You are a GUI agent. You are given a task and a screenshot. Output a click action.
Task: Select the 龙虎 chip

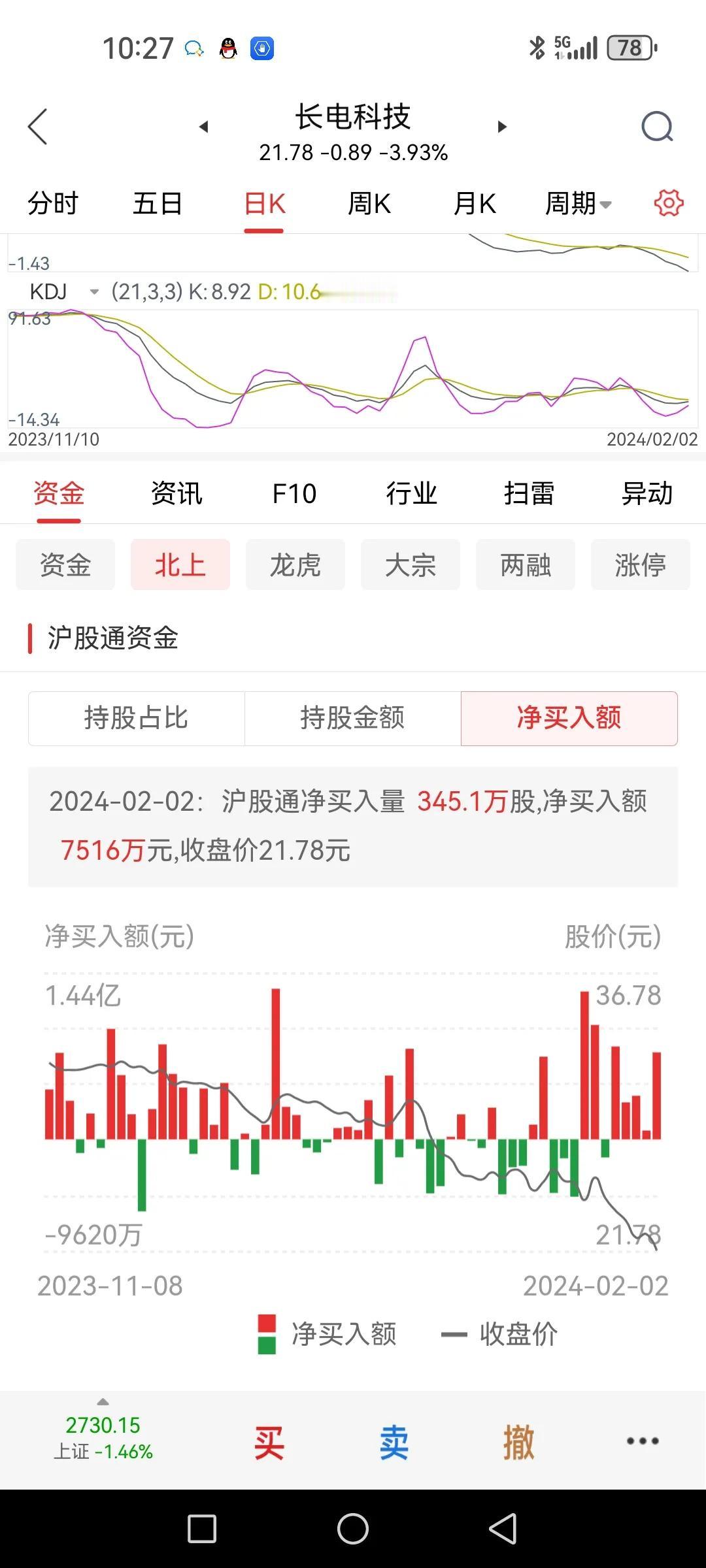pyautogui.click(x=295, y=564)
